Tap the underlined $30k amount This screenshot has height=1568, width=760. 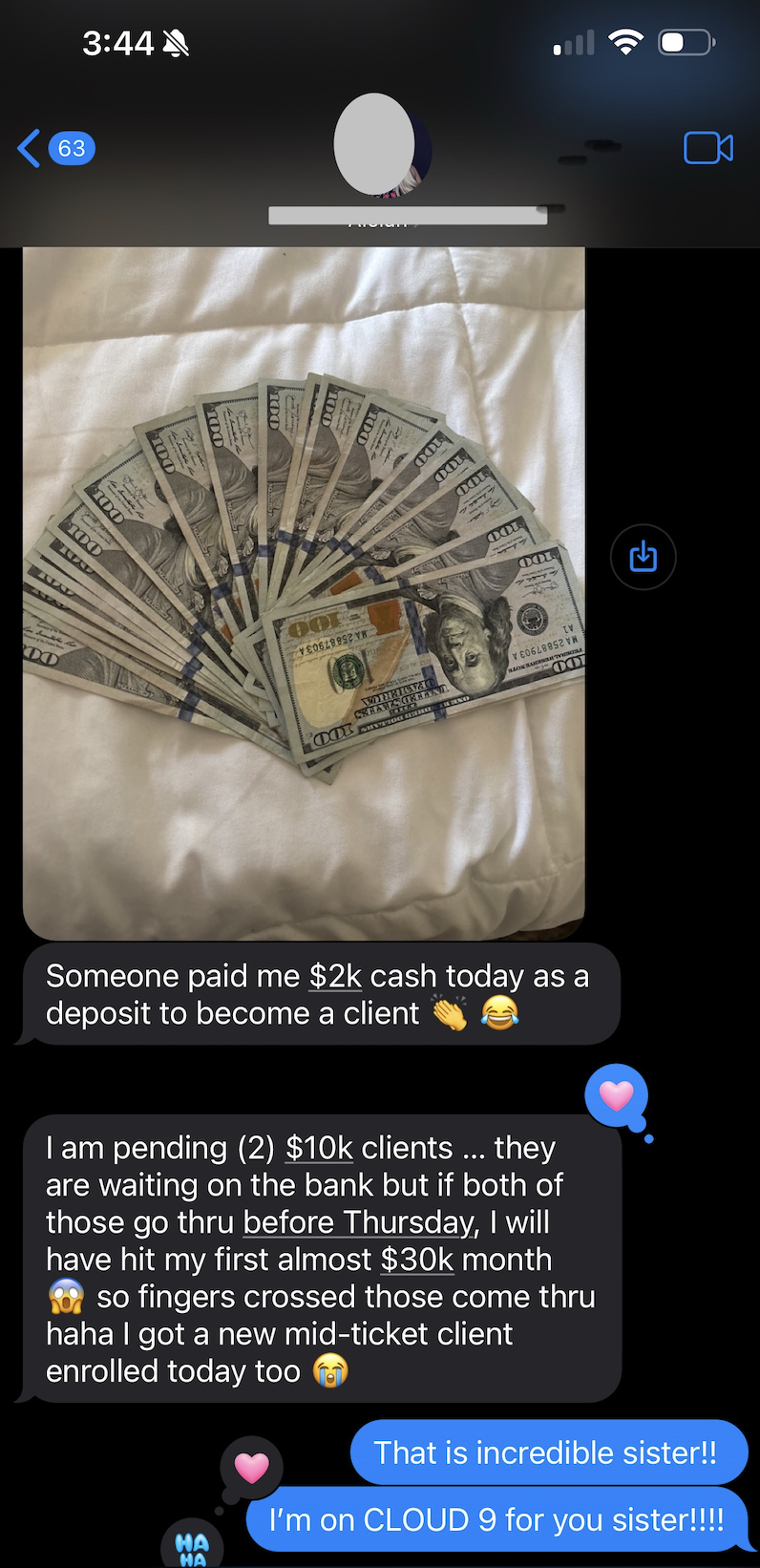point(416,1260)
